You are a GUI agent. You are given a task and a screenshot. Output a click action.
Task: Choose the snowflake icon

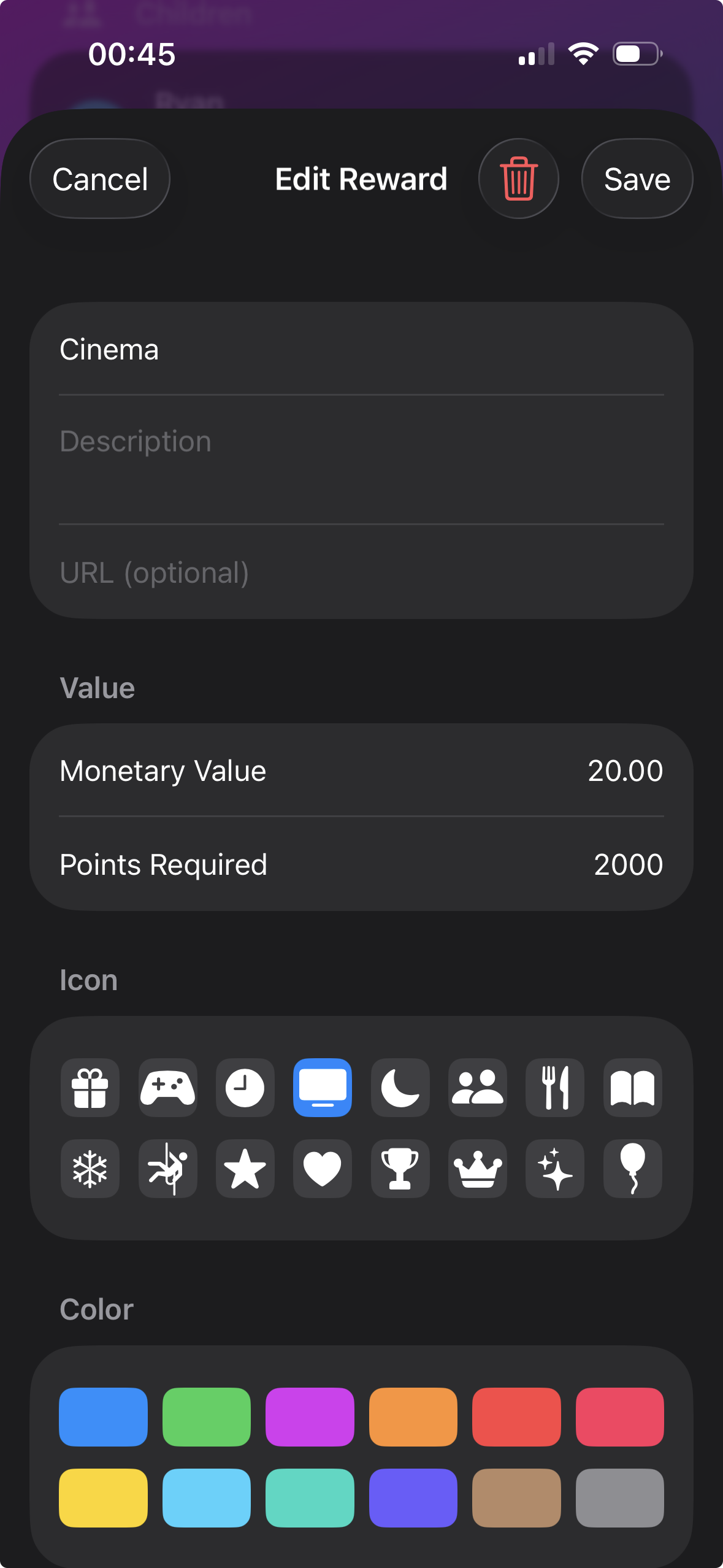click(90, 1168)
